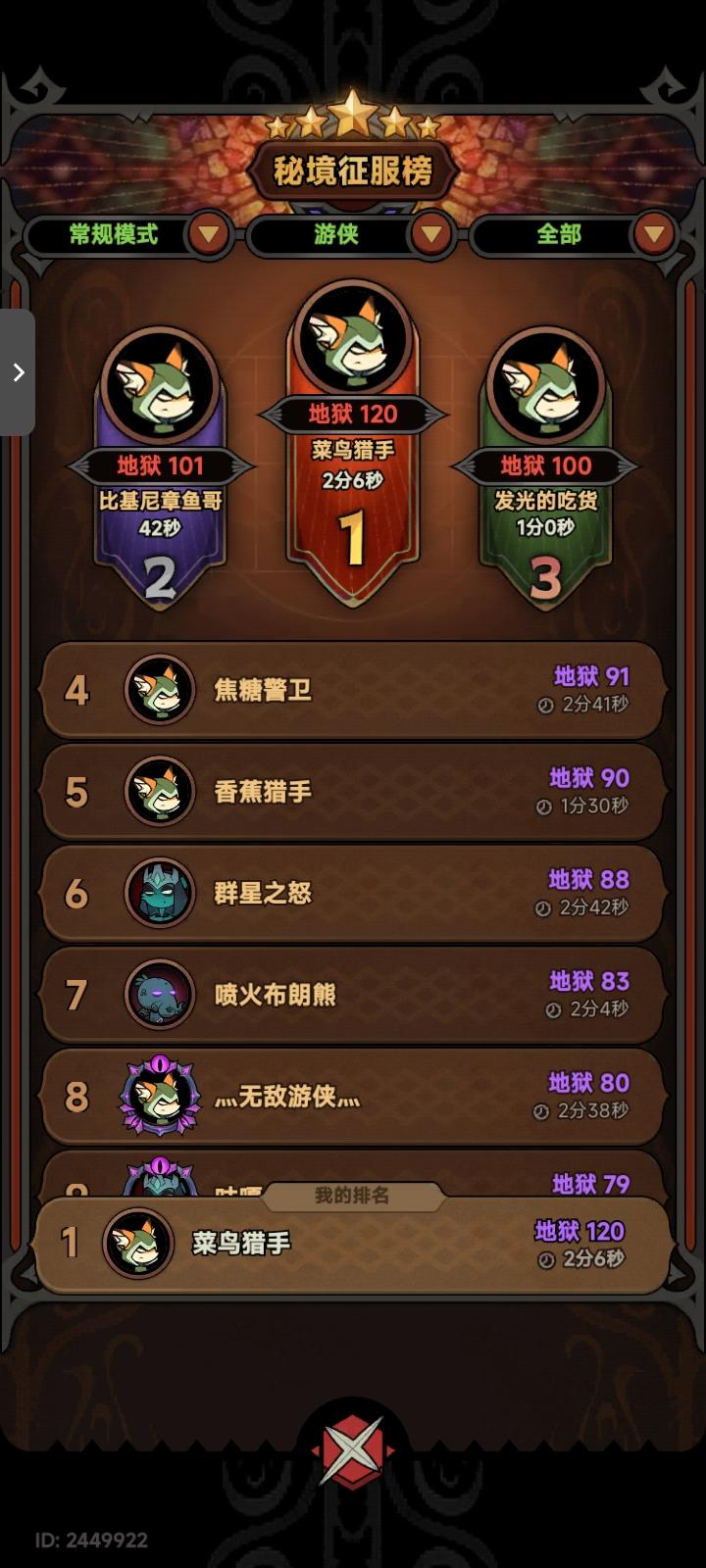
Task: Click 香蕉猎手's leaderboard row entry
Action: pos(353,792)
